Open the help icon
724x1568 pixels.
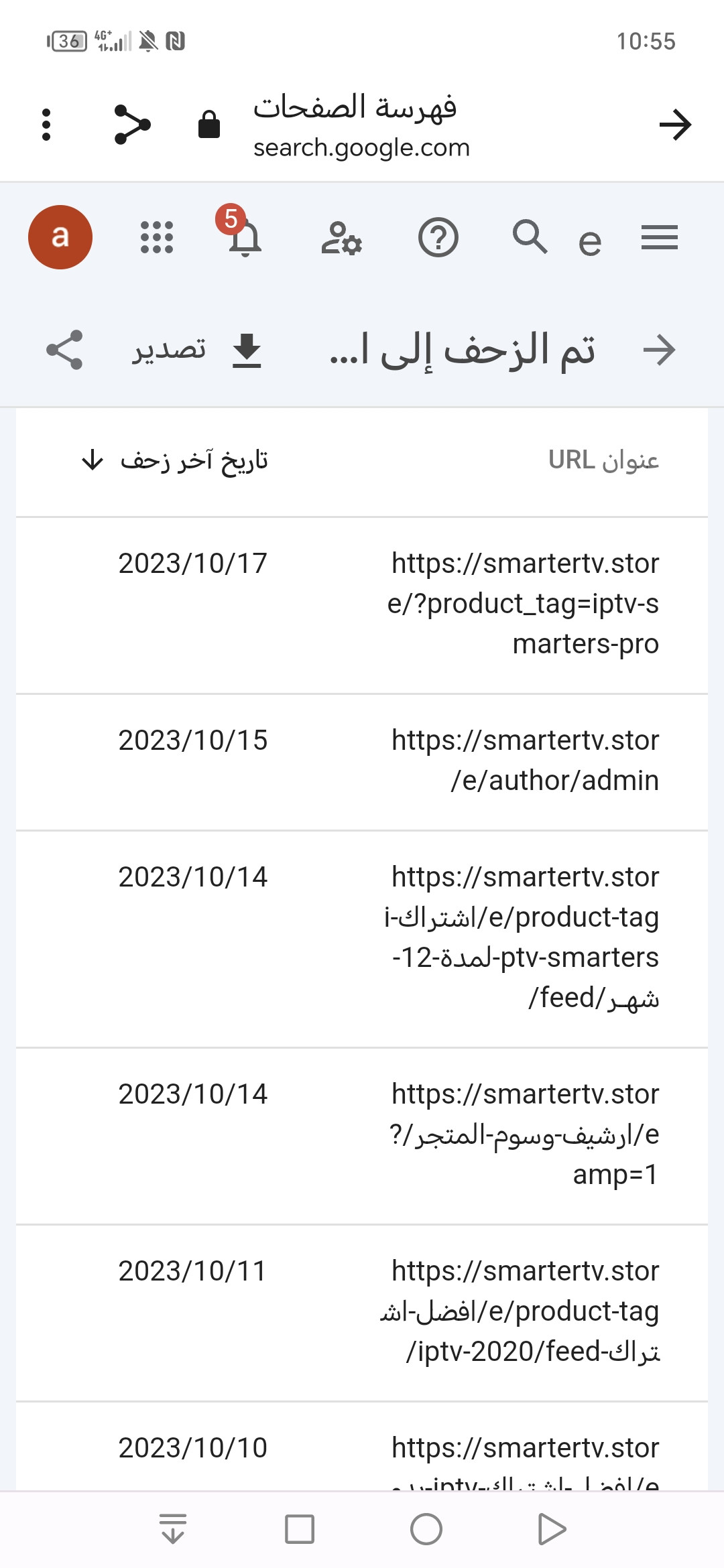click(438, 237)
